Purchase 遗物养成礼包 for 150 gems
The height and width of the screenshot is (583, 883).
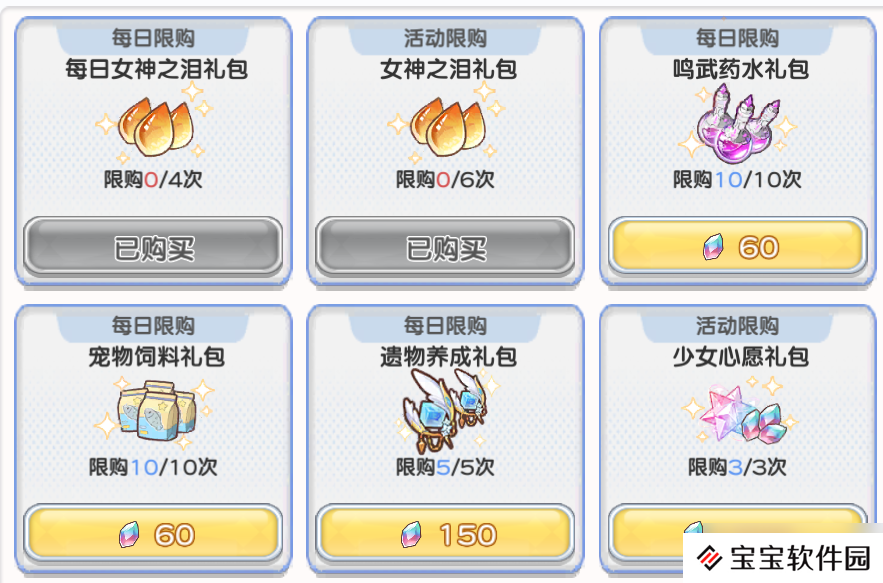445,535
